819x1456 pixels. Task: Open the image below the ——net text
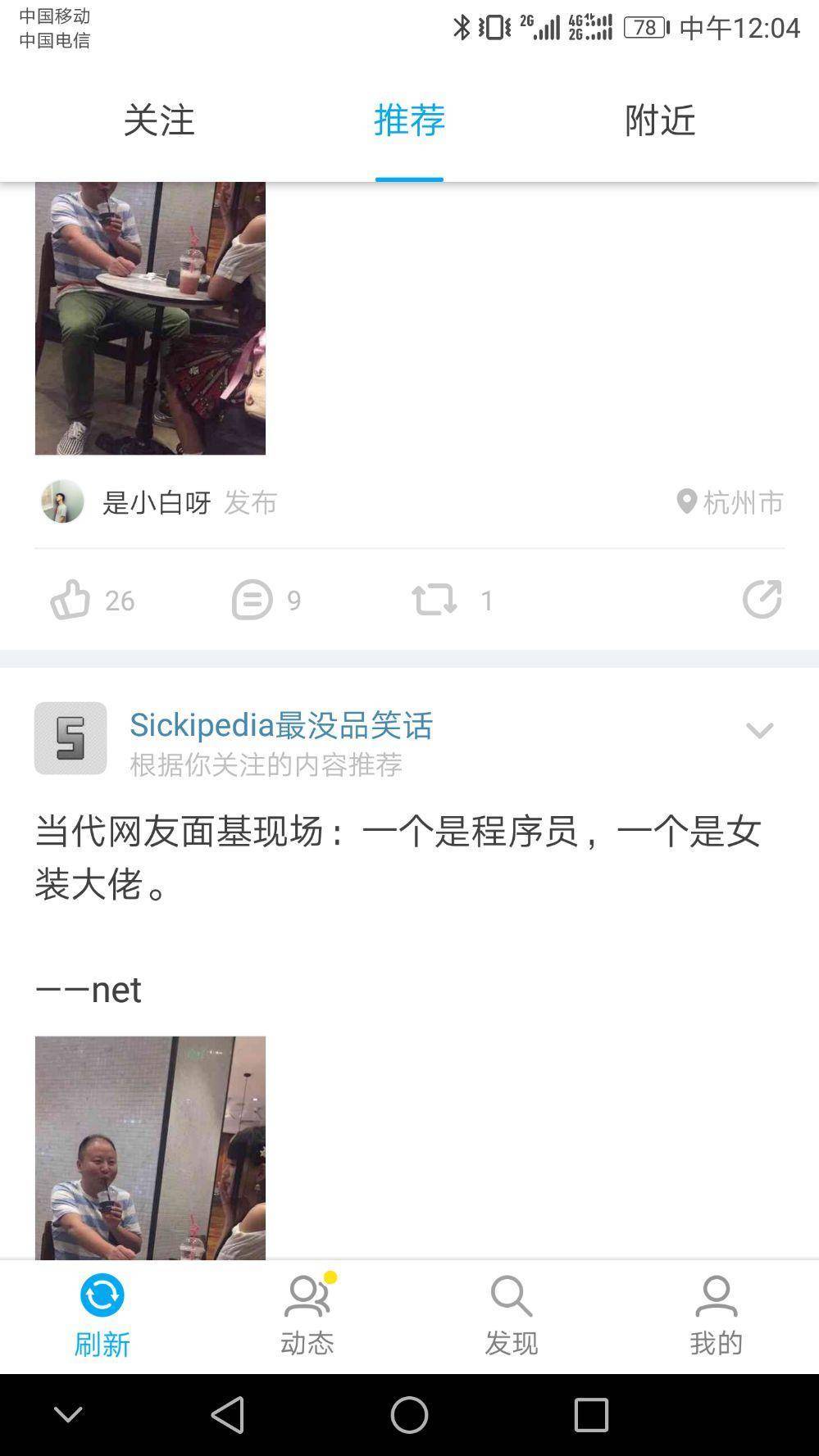pos(150,1147)
